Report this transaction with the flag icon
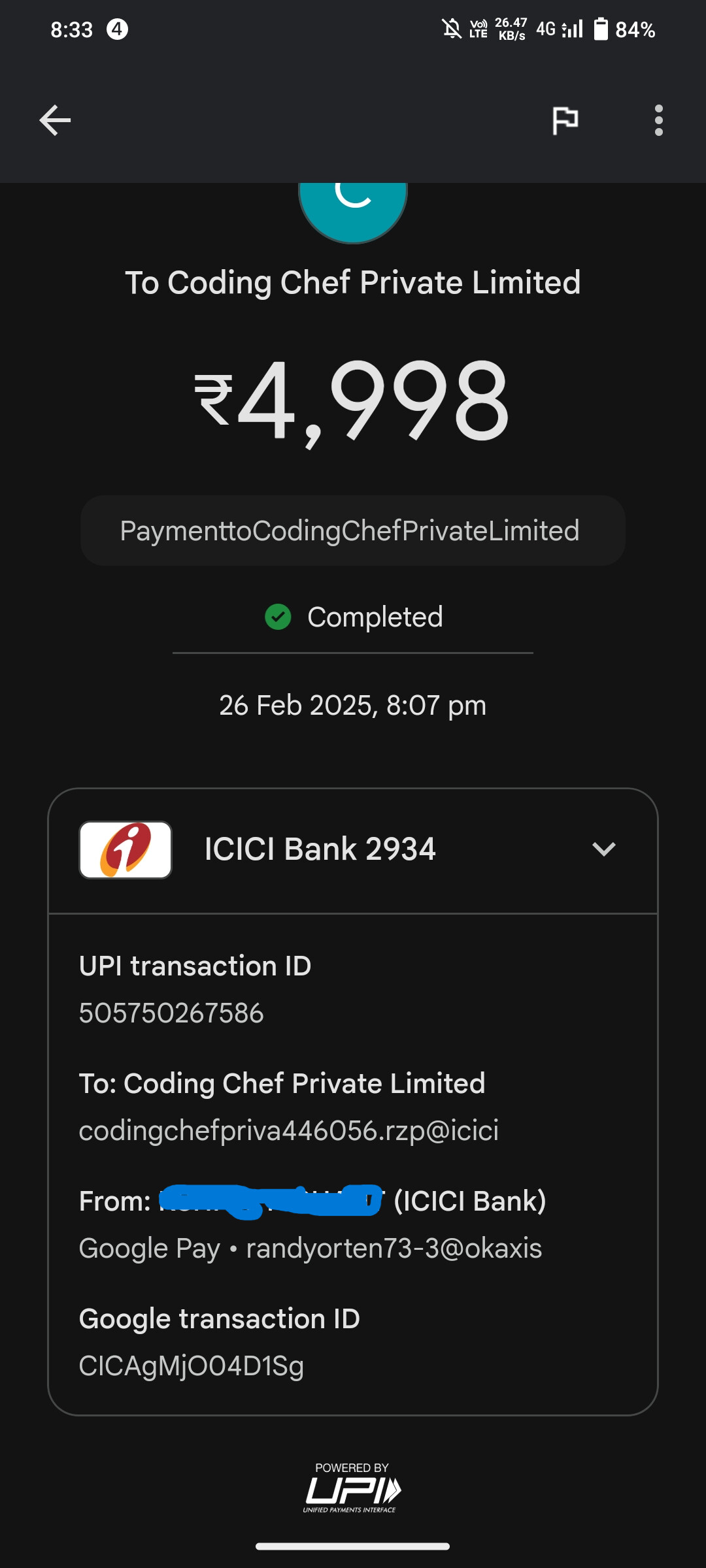Viewport: 706px width, 1568px height. point(565,120)
